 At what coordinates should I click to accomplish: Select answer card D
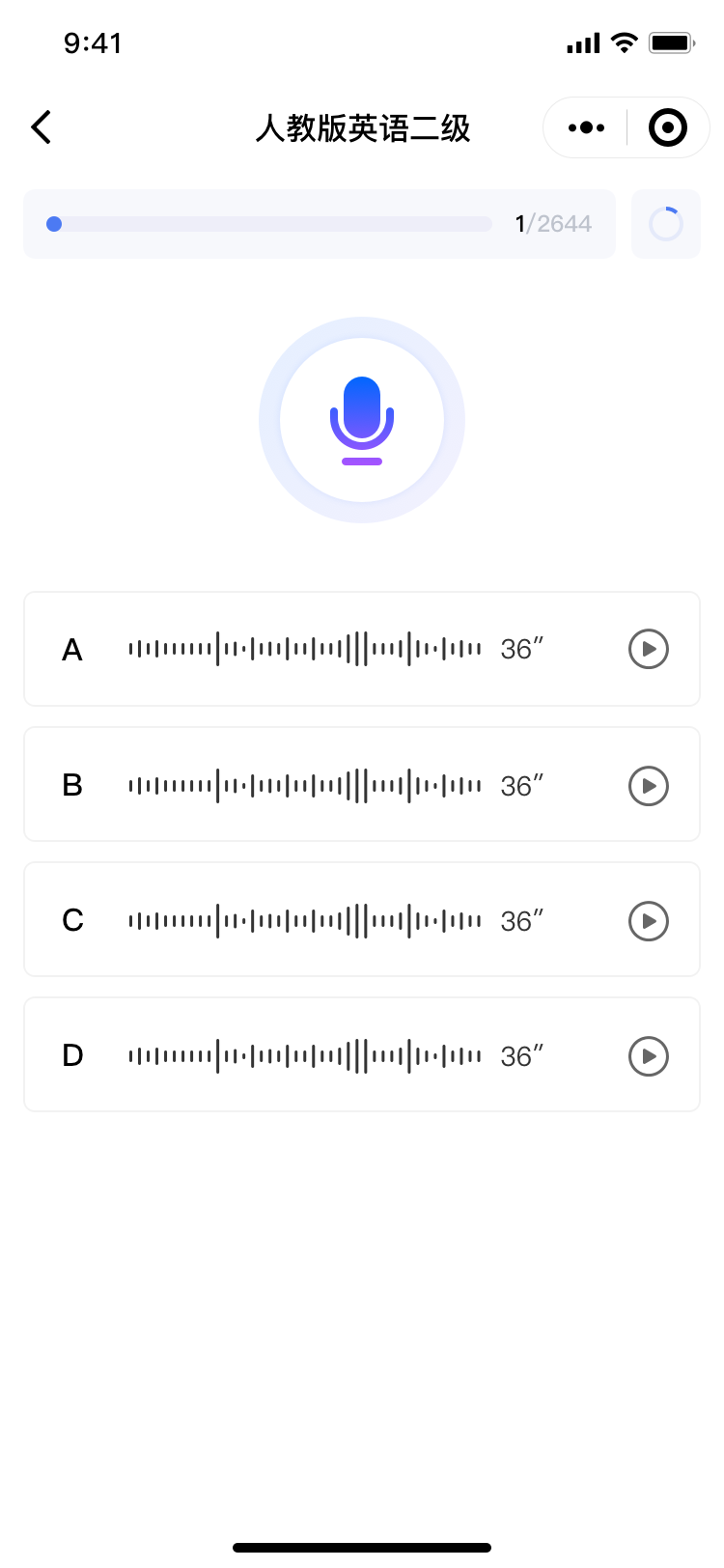362,1054
